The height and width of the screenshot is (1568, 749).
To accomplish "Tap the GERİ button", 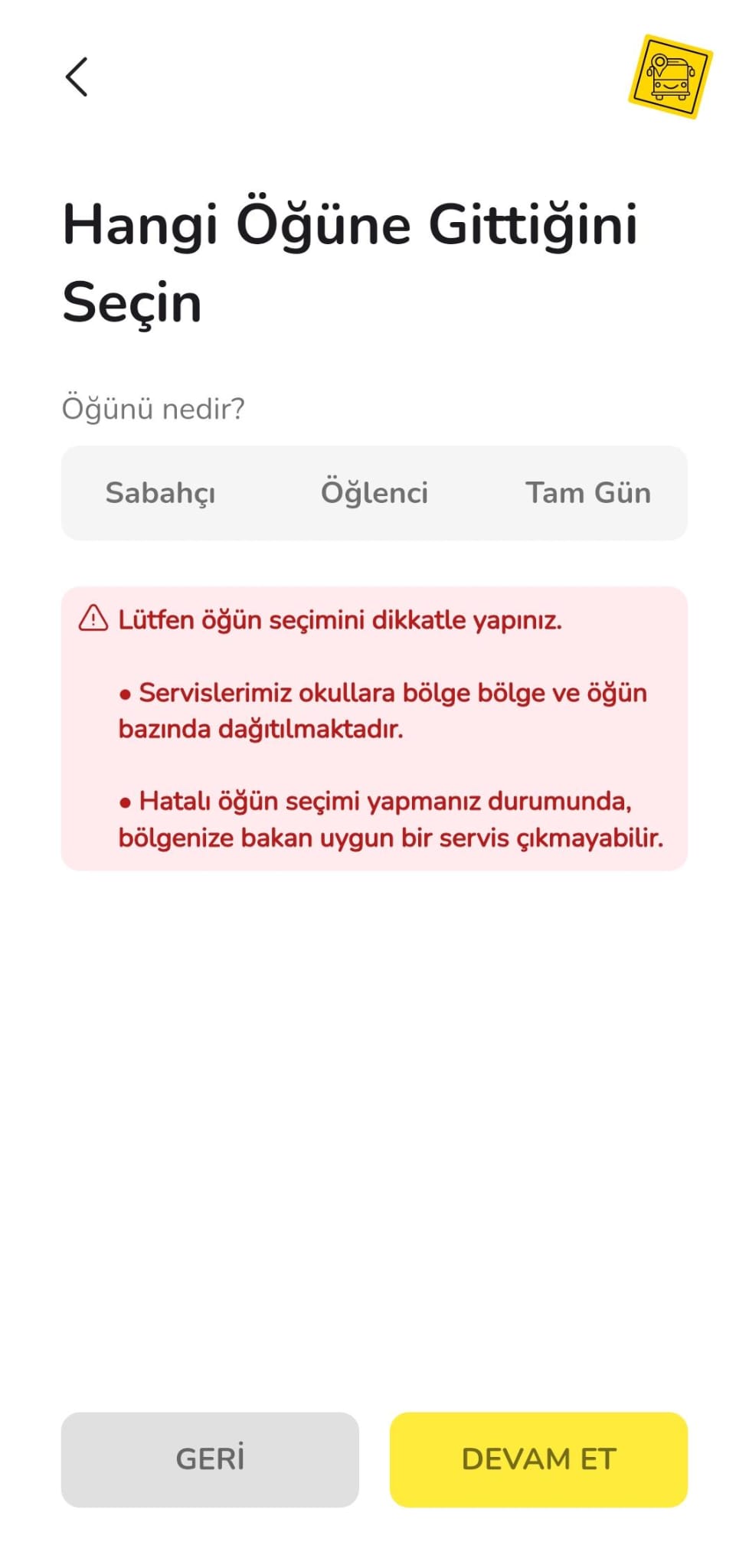I will pos(210,1459).
